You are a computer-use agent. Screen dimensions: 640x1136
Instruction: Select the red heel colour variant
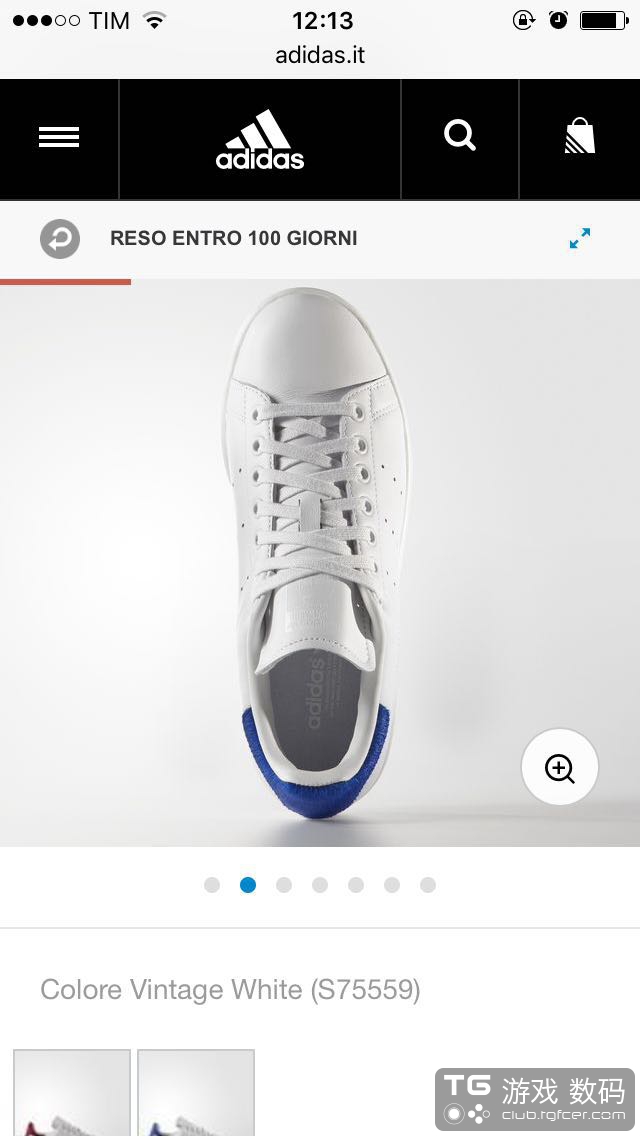72,1092
